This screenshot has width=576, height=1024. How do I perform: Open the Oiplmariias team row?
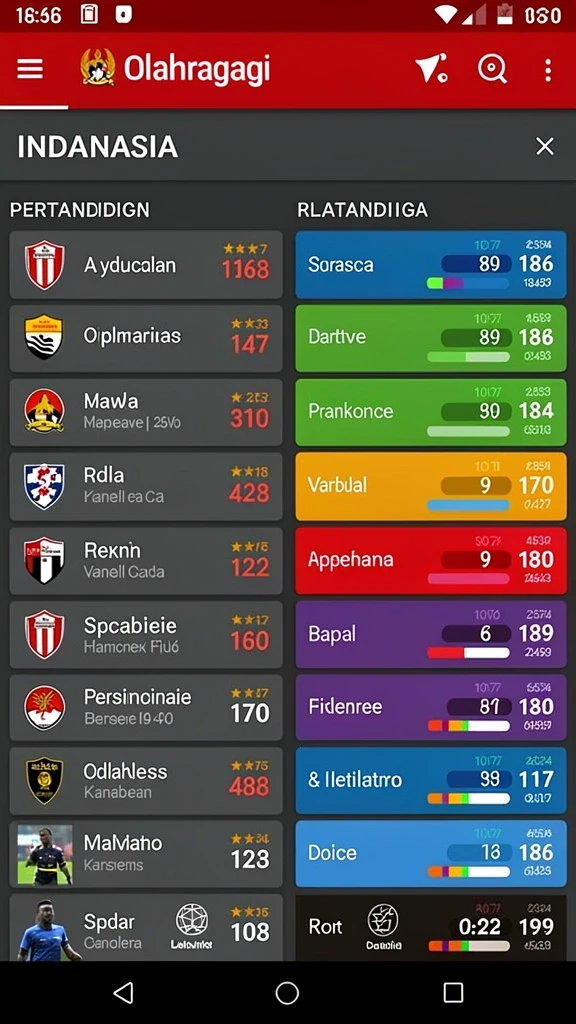click(x=146, y=338)
